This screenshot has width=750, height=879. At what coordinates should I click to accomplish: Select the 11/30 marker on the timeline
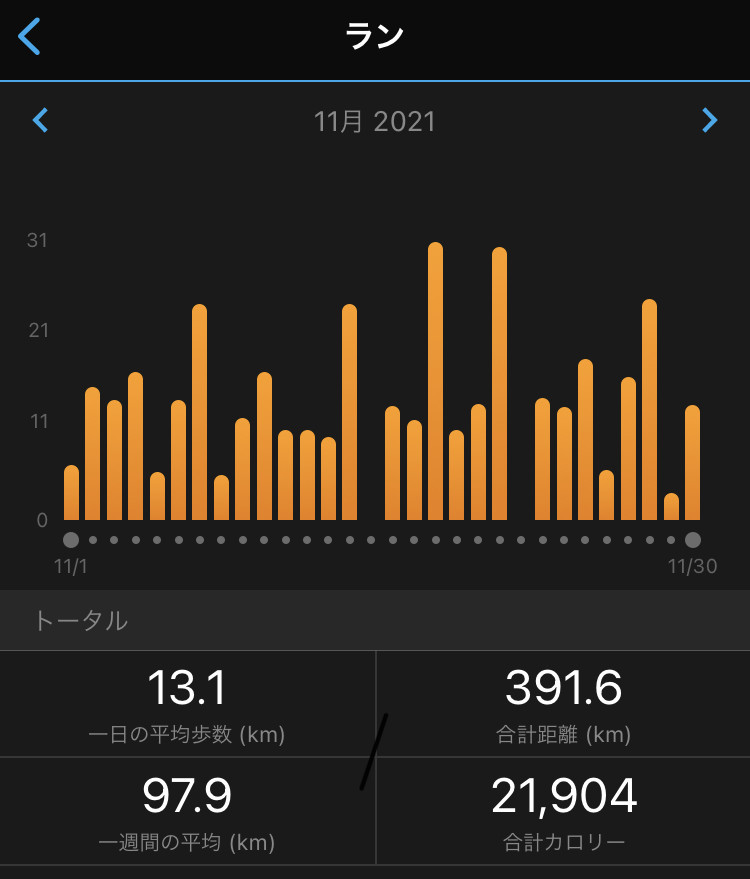pyautogui.click(x=692, y=540)
